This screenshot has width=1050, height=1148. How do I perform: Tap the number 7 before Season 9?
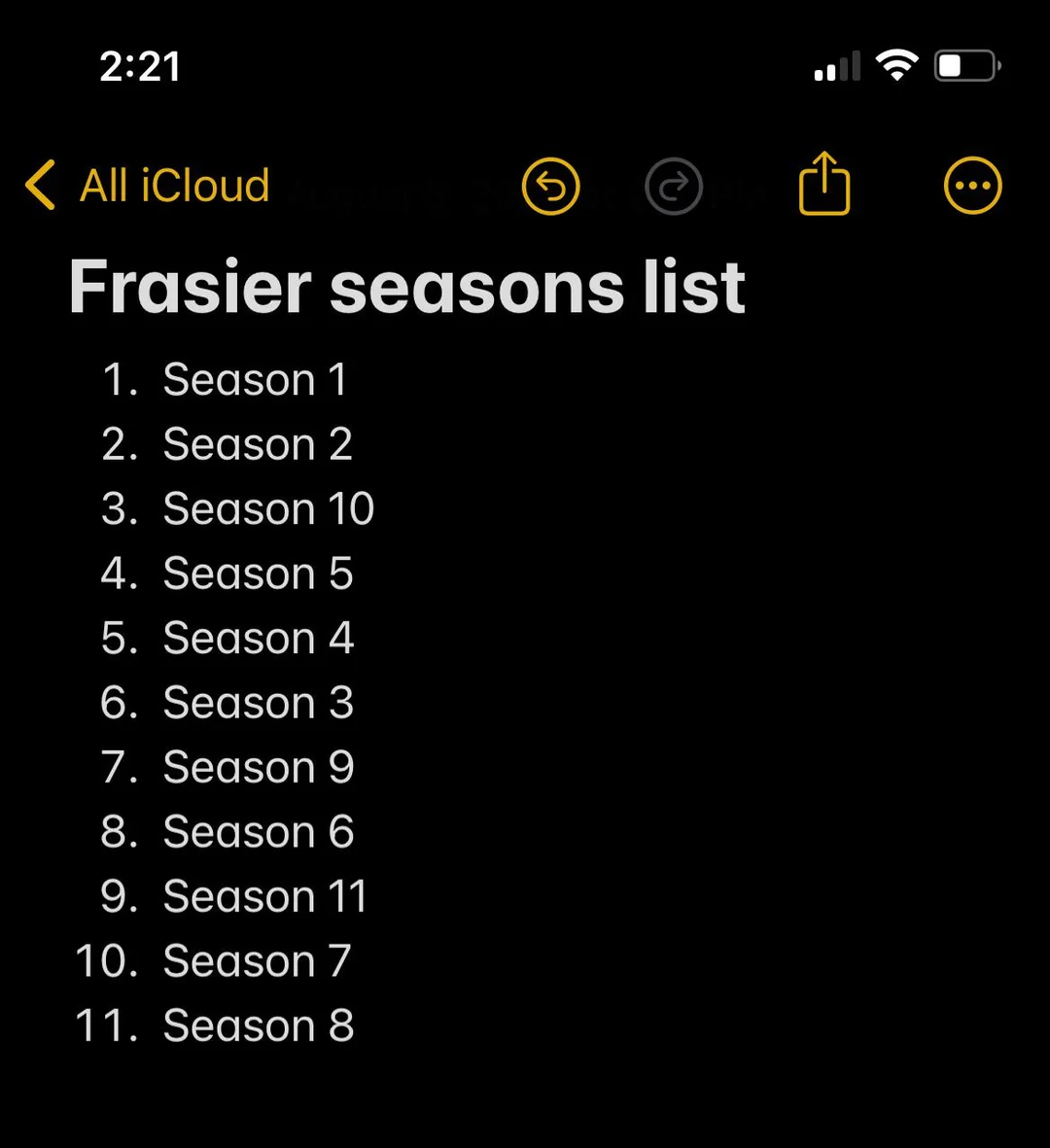point(116,767)
